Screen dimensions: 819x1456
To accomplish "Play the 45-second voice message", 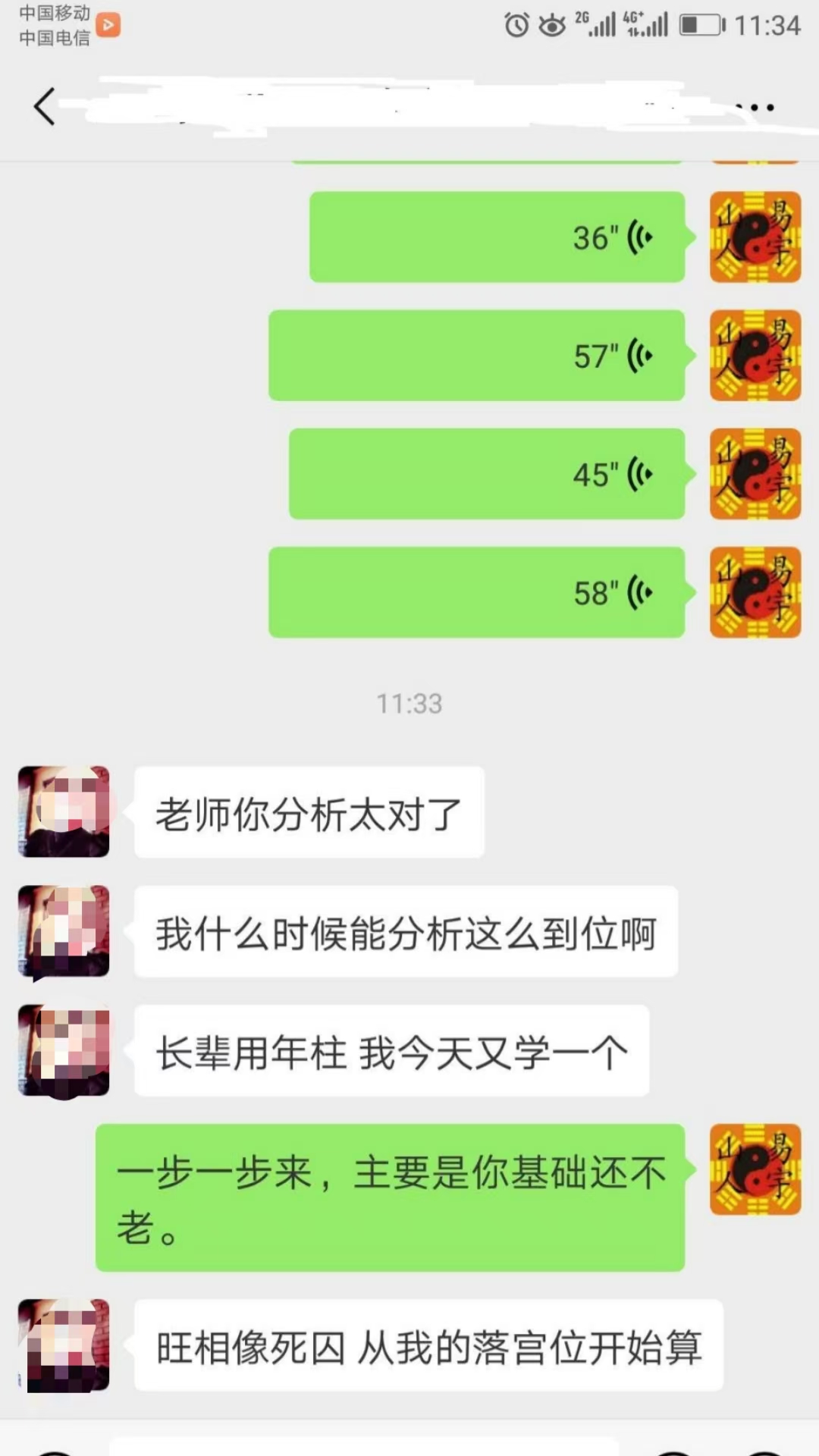I will coord(487,474).
